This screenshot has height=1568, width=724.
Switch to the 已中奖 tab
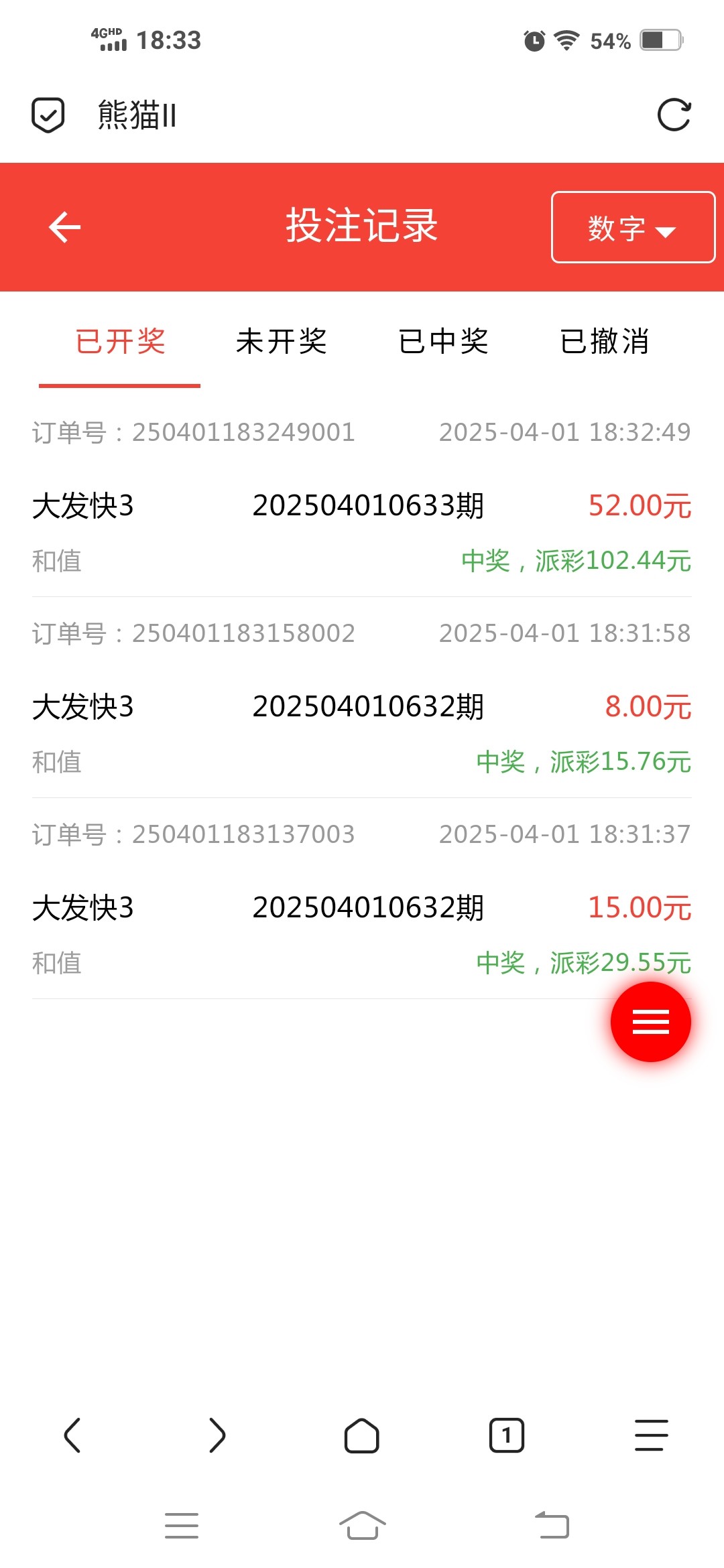point(443,342)
